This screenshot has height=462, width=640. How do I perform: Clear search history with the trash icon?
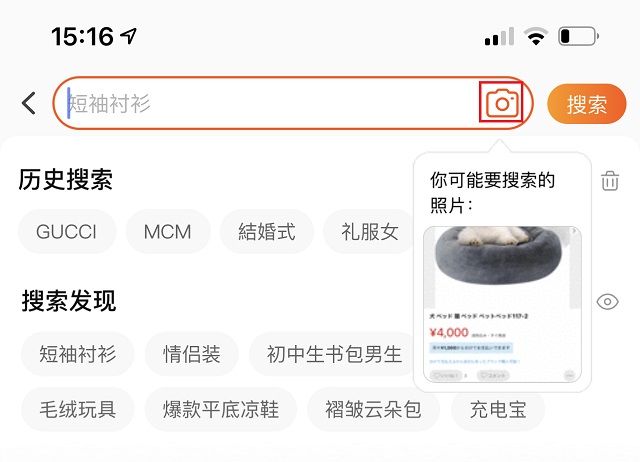(609, 181)
